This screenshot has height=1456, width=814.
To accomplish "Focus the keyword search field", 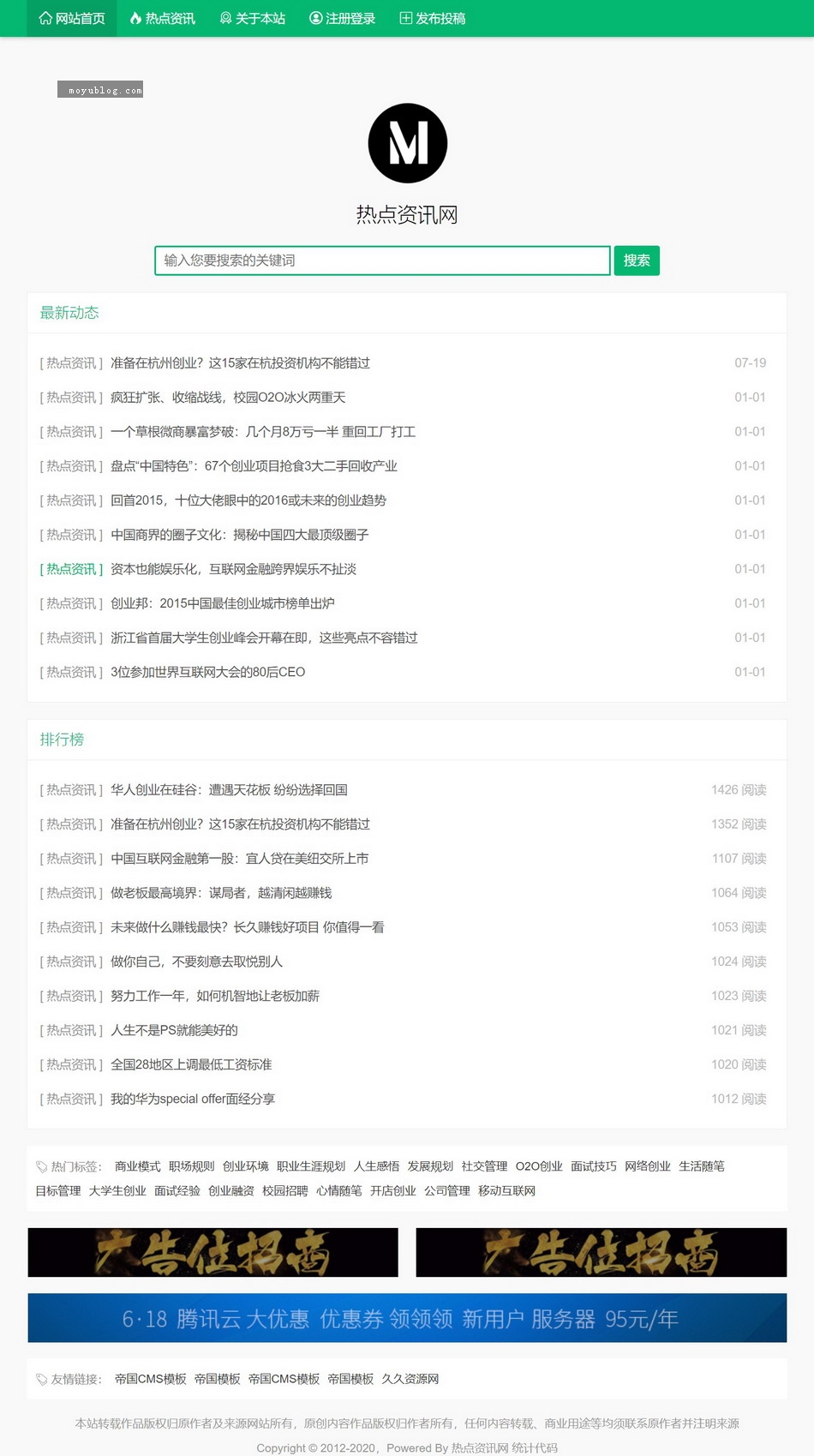I will point(382,261).
